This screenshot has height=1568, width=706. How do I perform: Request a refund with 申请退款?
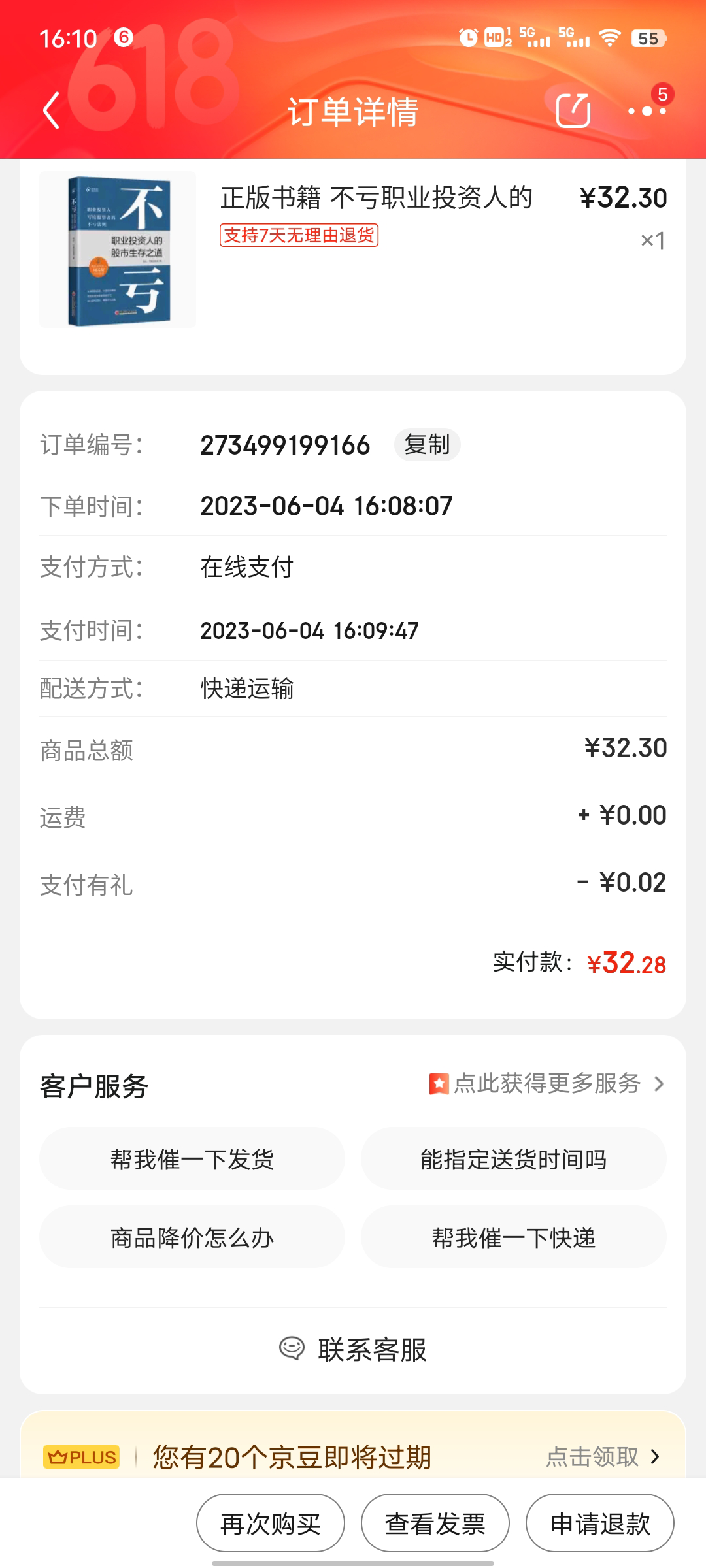point(599,1524)
